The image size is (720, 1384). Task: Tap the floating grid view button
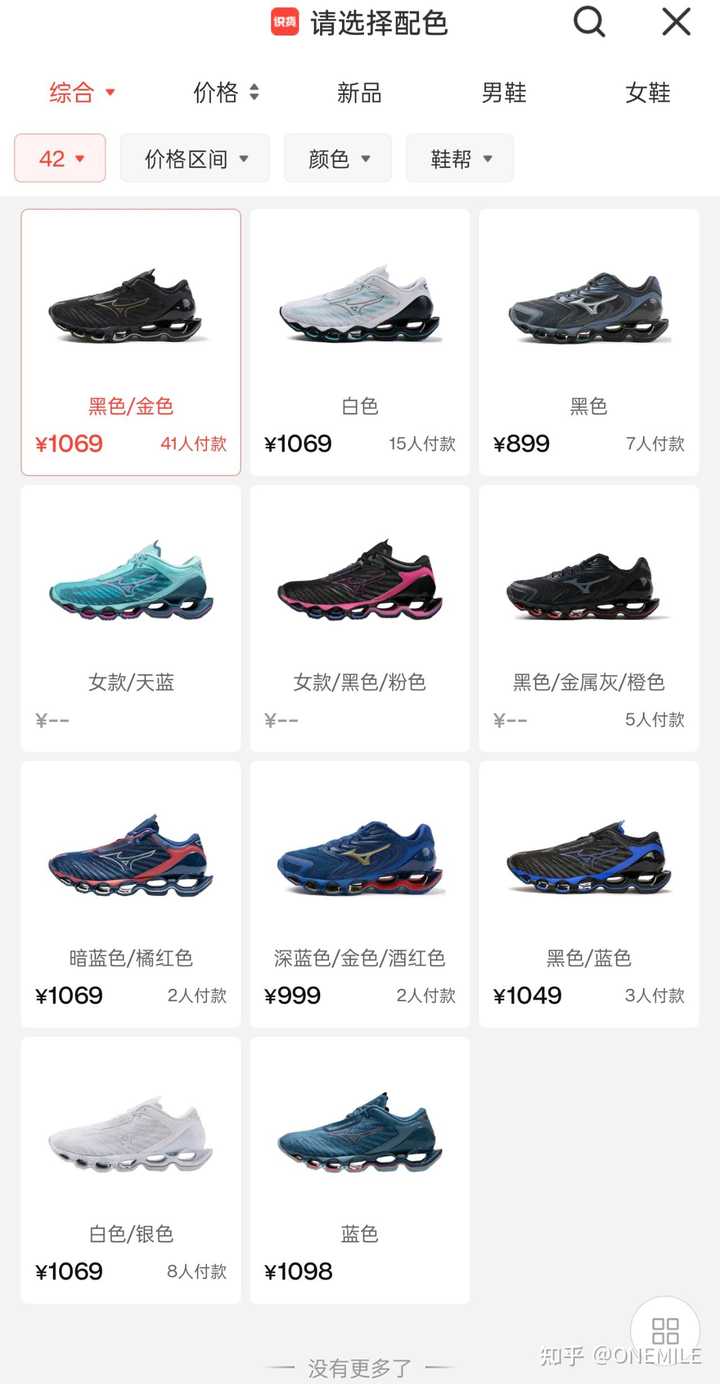coord(665,1331)
